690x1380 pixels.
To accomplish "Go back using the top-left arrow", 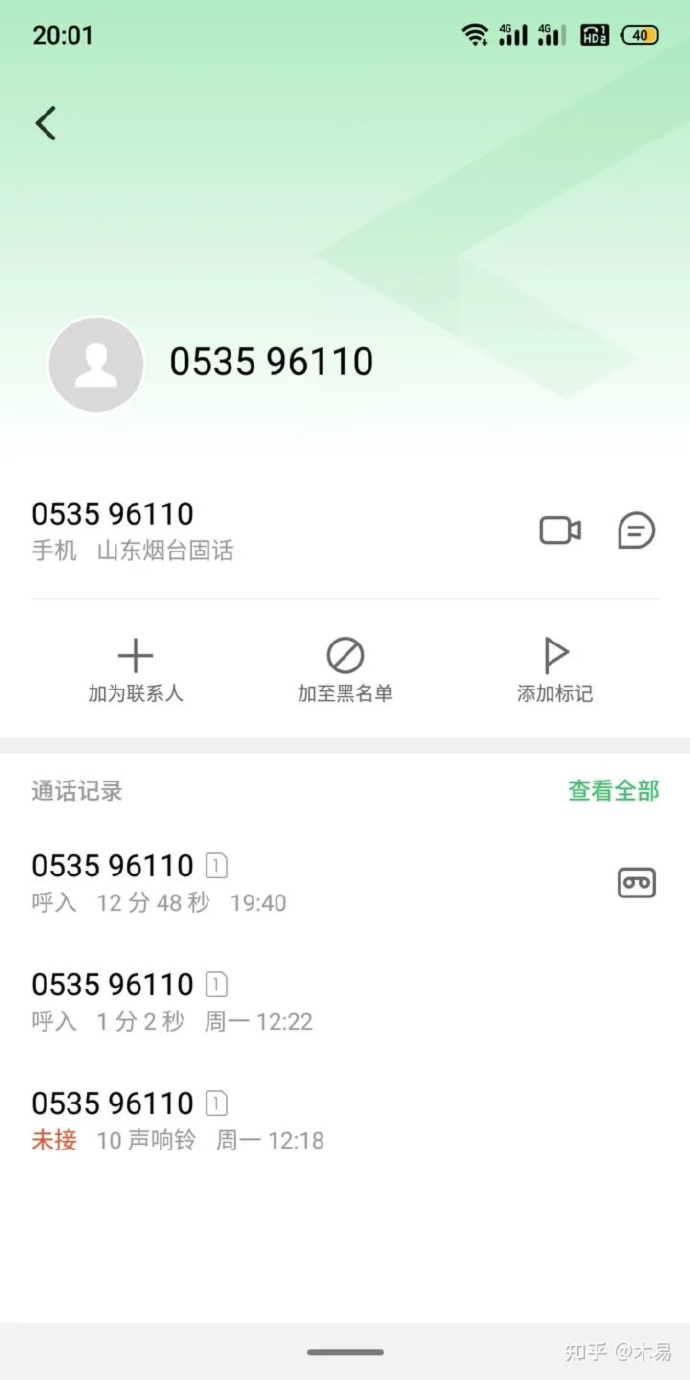I will click(x=46, y=123).
